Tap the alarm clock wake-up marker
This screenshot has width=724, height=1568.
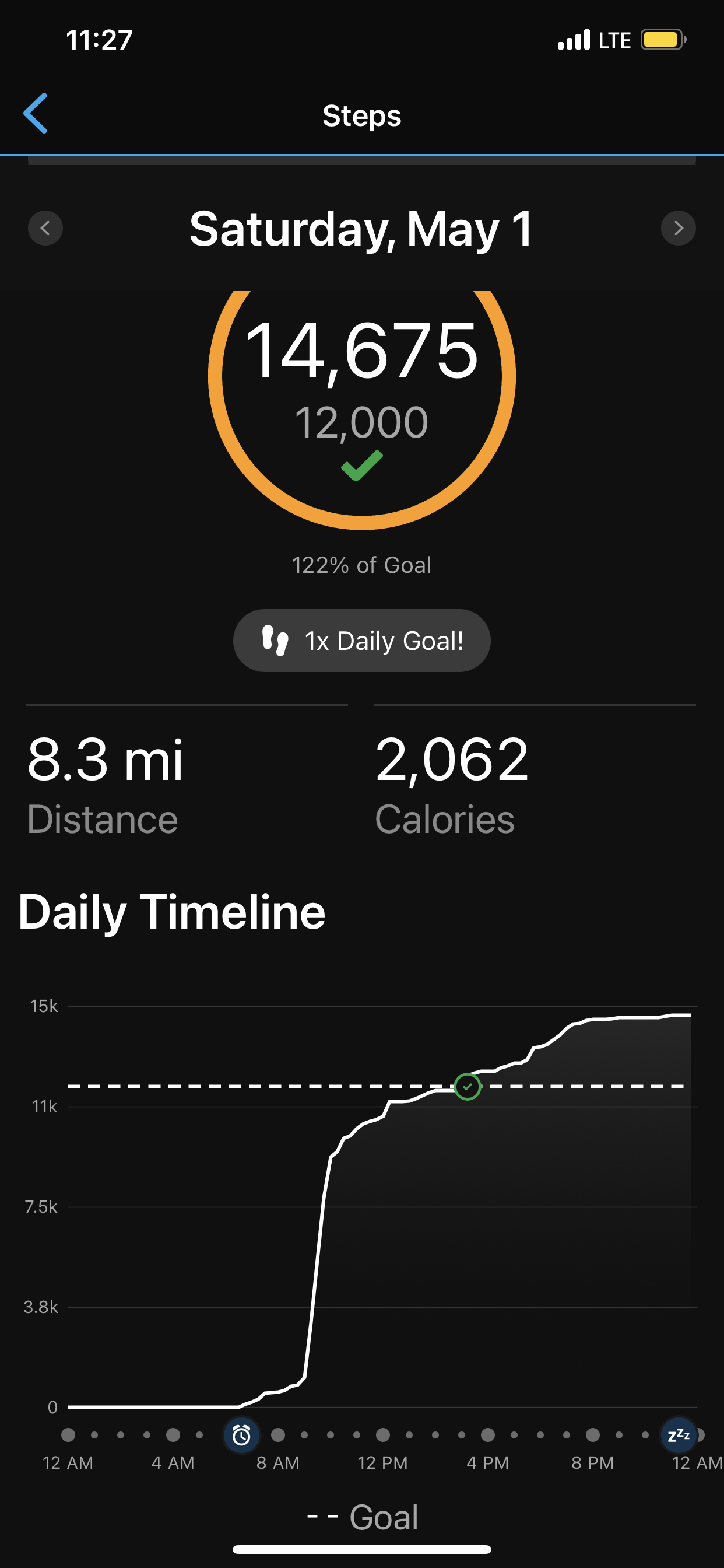pyautogui.click(x=241, y=1436)
